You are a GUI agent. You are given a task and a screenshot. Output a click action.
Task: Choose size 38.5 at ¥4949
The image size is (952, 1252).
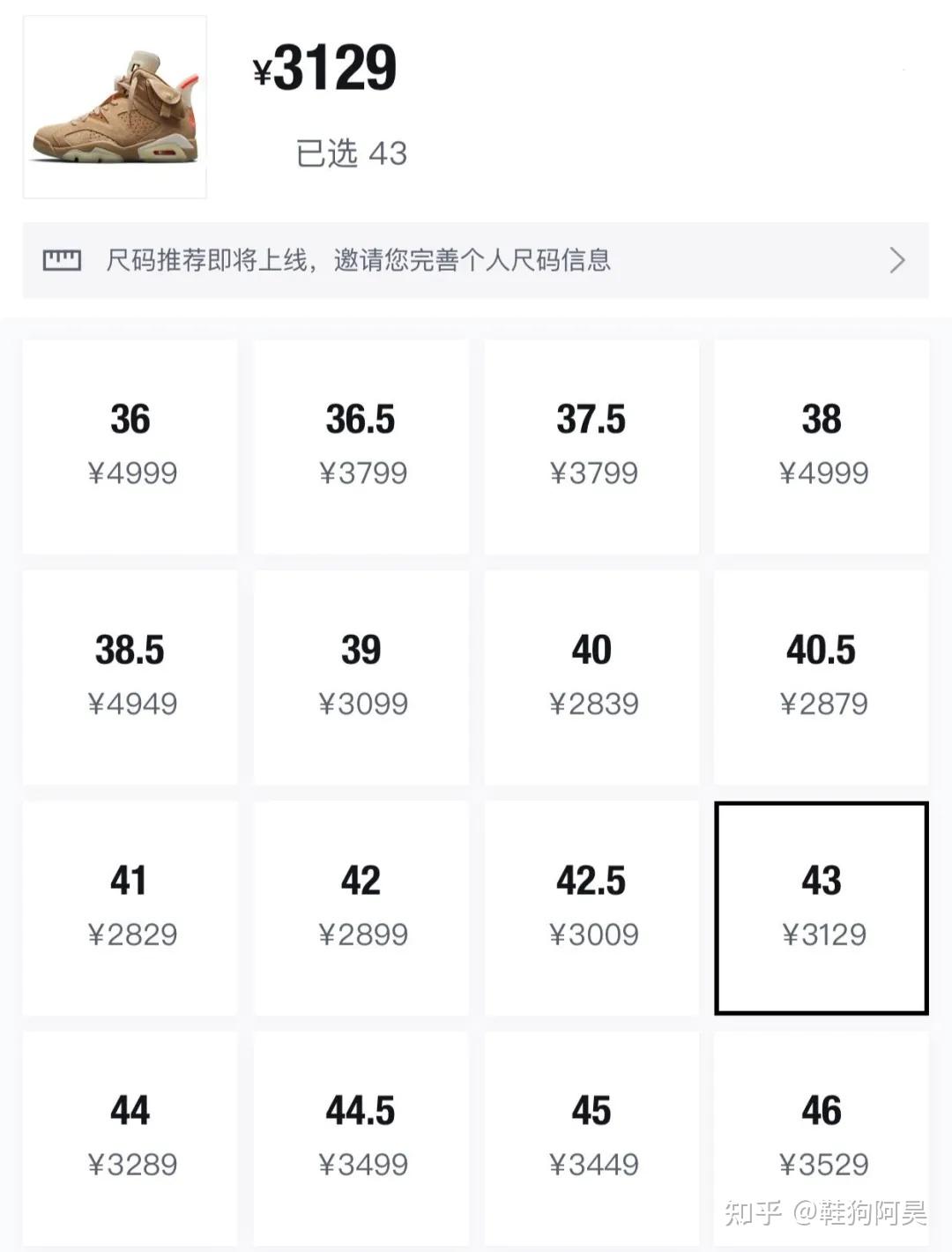[x=130, y=677]
